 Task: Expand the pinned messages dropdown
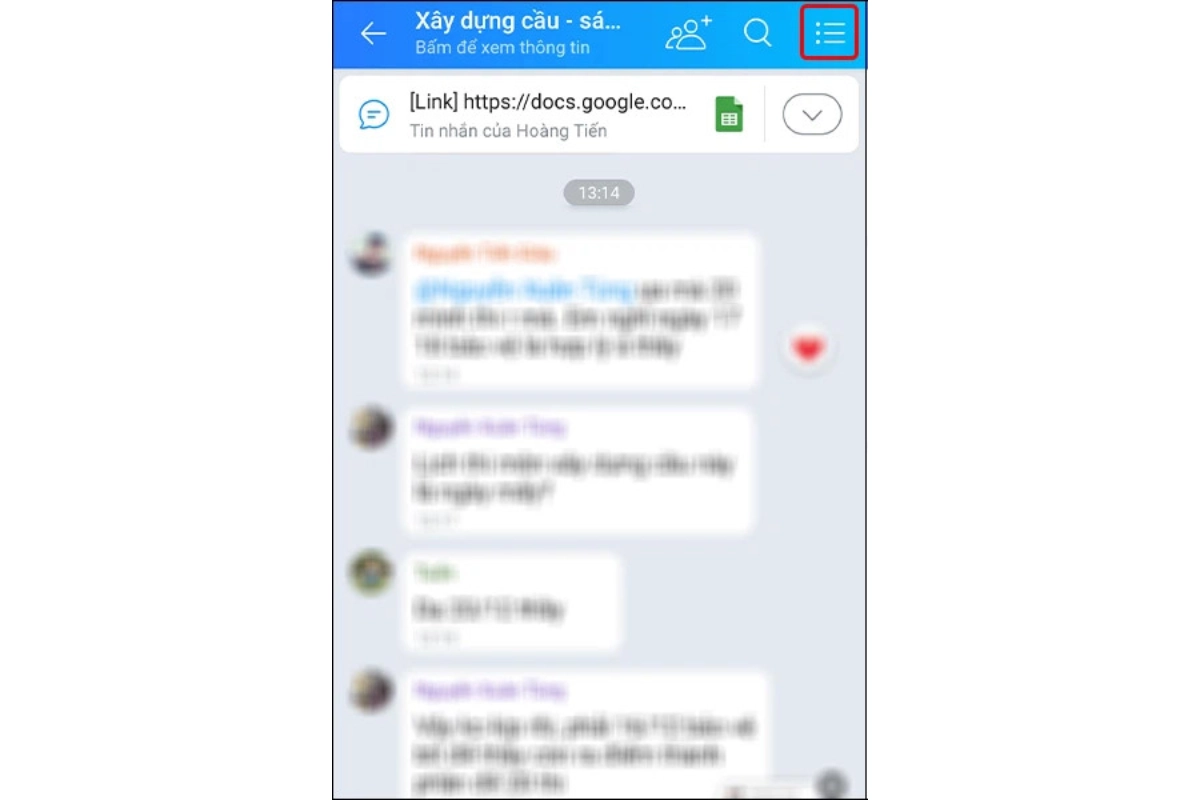click(x=812, y=115)
